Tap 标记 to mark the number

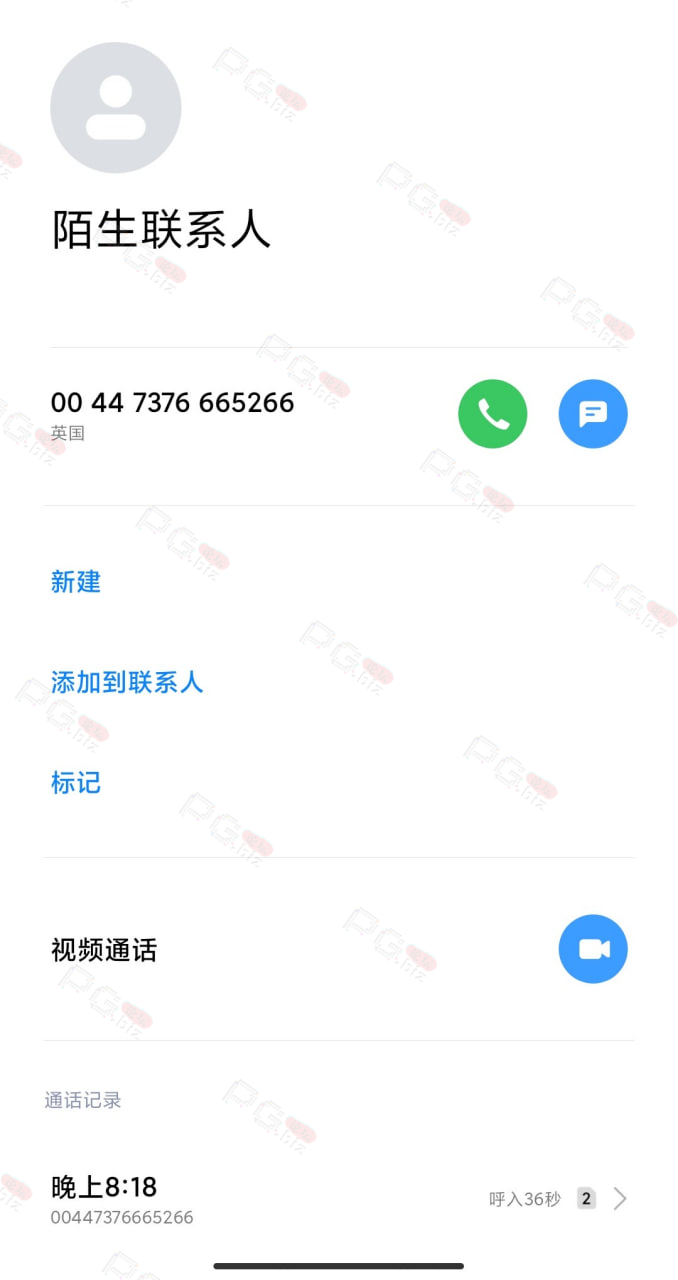point(76,782)
